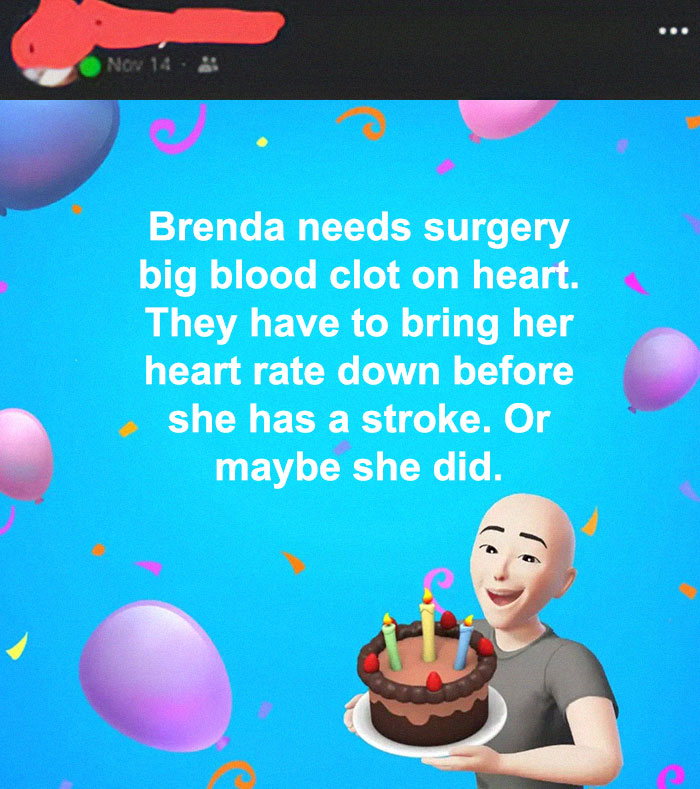The width and height of the screenshot is (700, 789).
Task: Open the post's three-dot options menu
Action: point(673,30)
